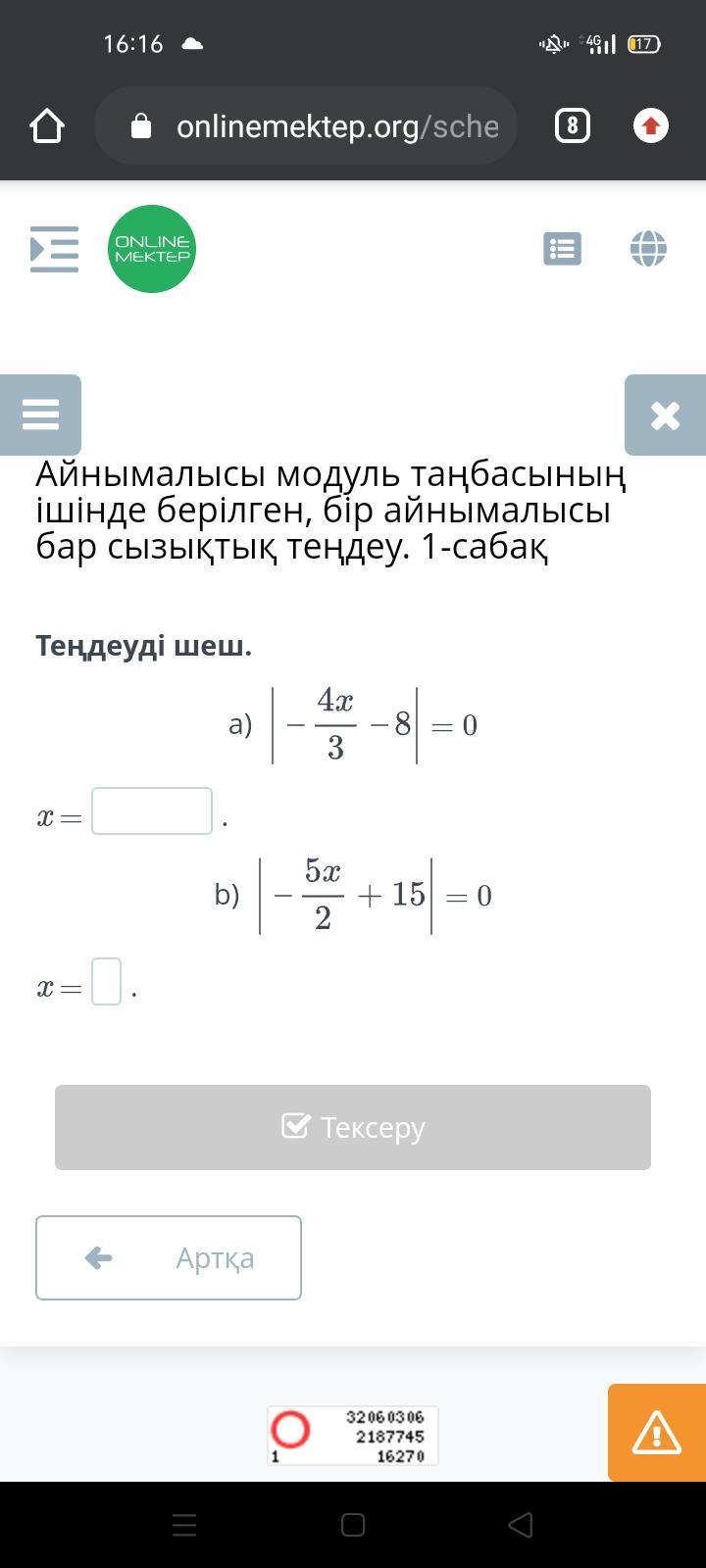The image size is (706, 1568).
Task: Tap the red browser update arrow icon
Action: tap(651, 125)
